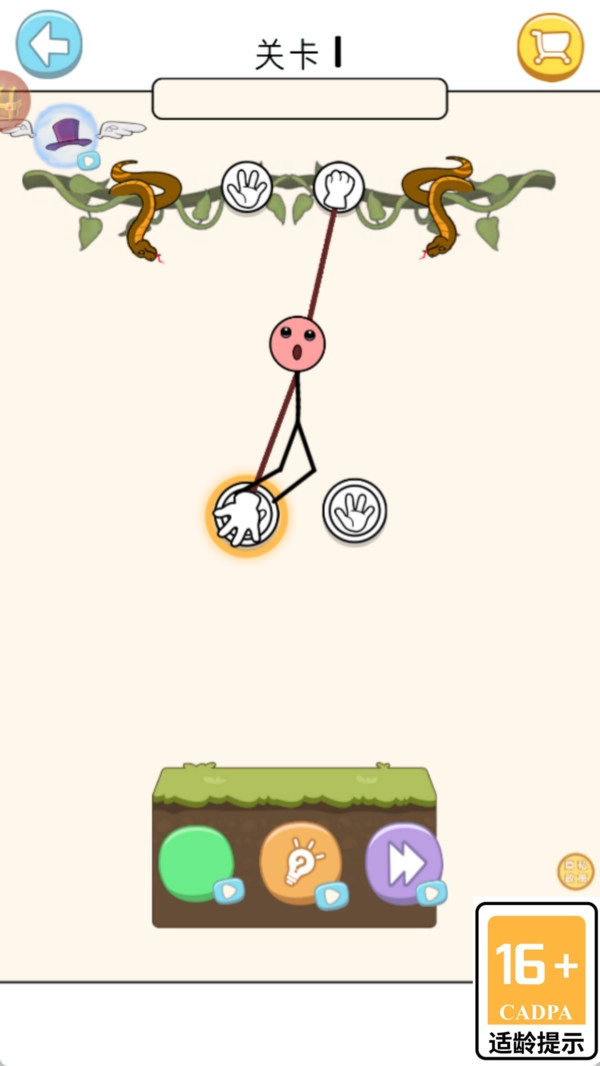Image resolution: width=600 pixels, height=1066 pixels.
Task: Grab the lower right open-hand hold
Action: 354,511
